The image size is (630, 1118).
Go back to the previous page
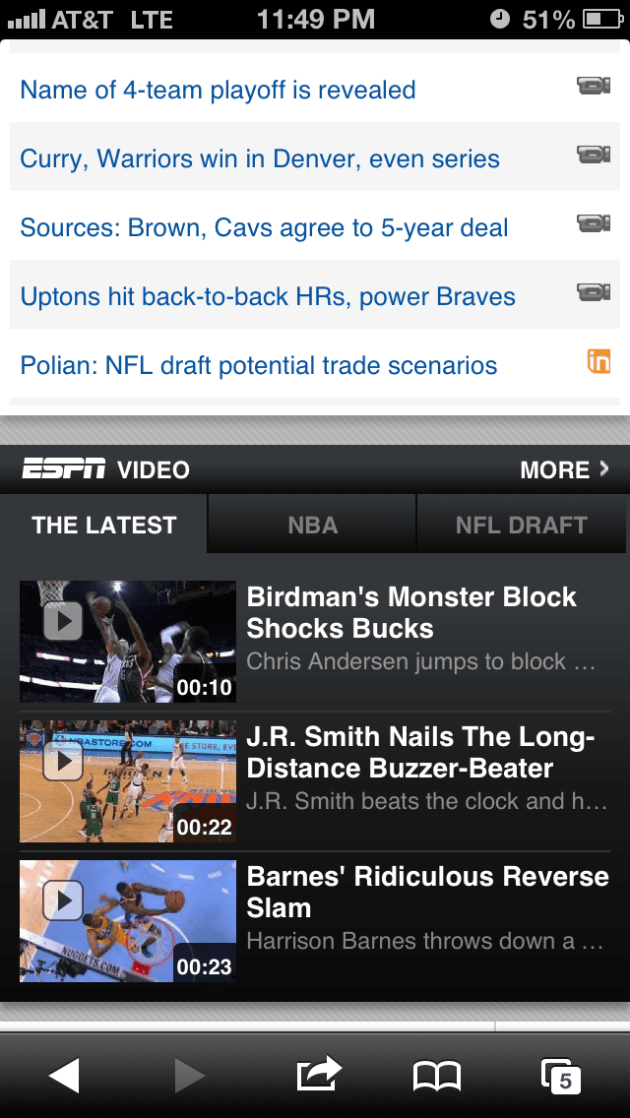(x=64, y=1076)
